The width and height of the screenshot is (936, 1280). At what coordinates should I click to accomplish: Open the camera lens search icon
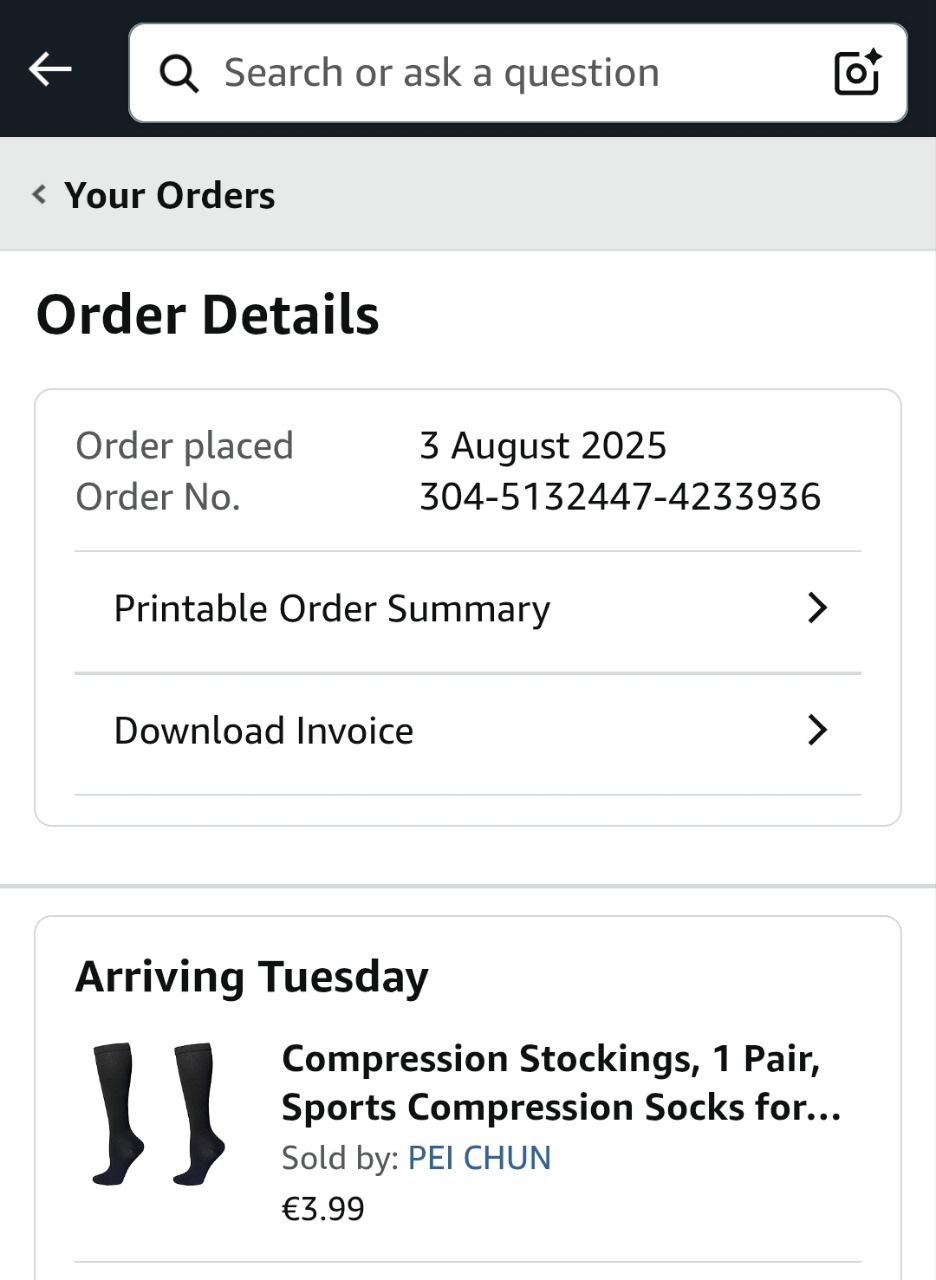coord(857,73)
